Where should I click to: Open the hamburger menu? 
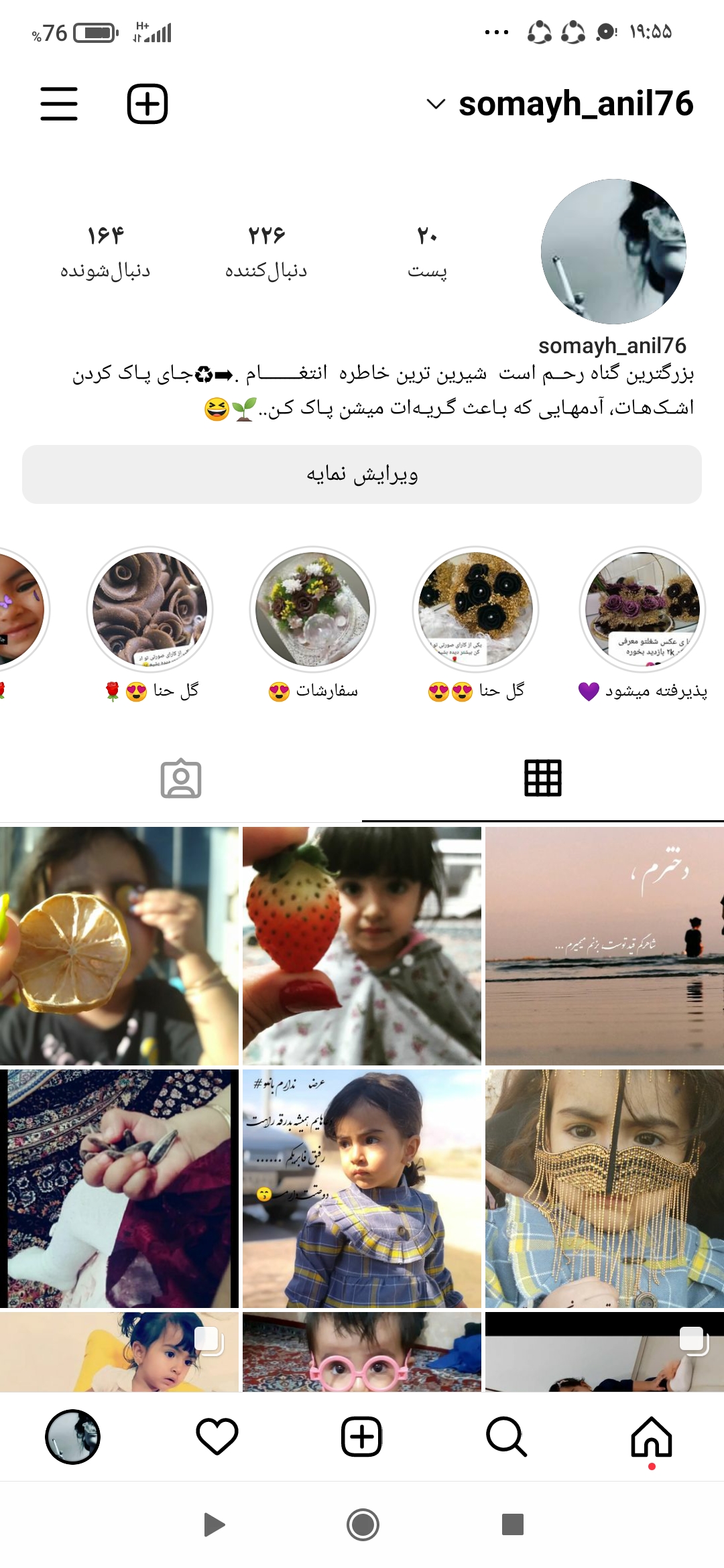click(x=59, y=104)
